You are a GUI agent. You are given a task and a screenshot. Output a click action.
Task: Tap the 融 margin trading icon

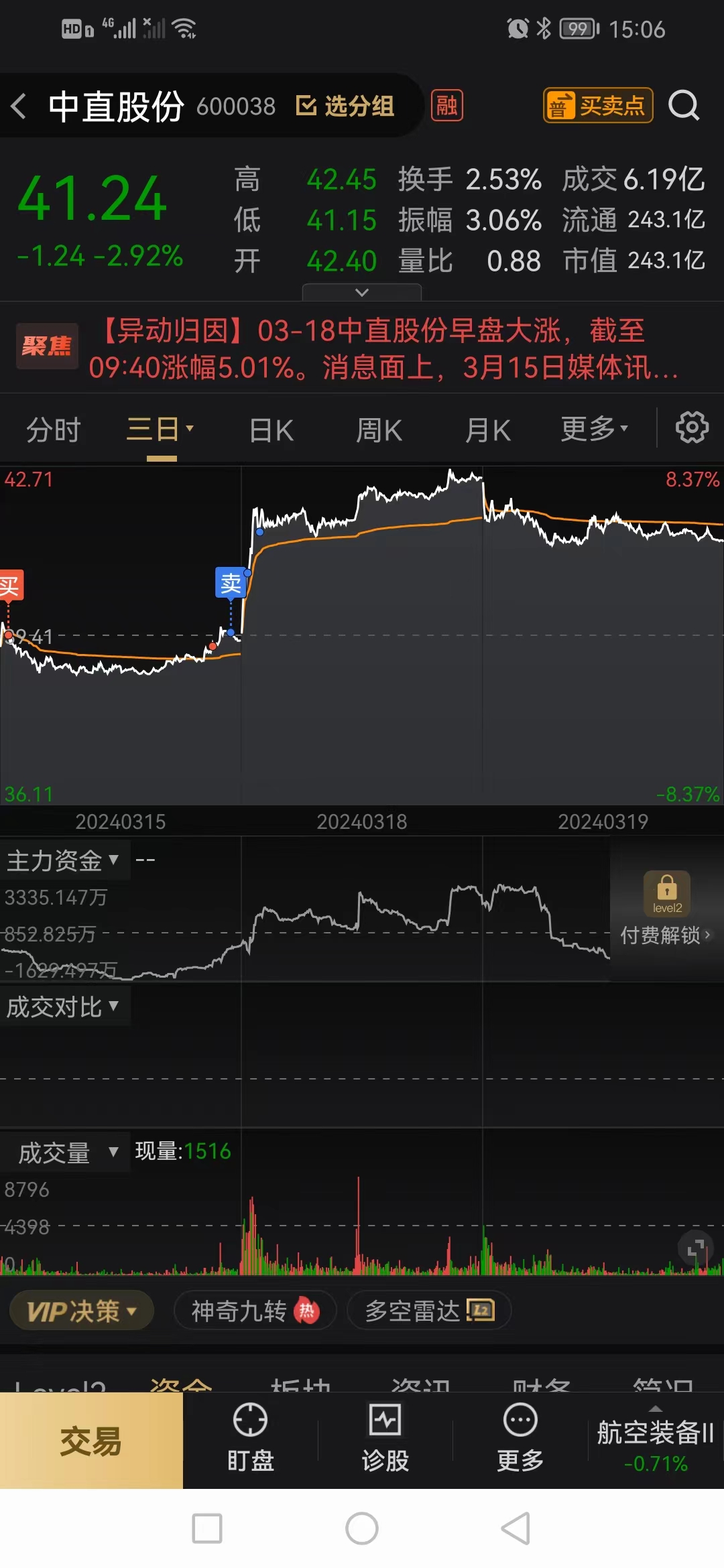(x=447, y=107)
